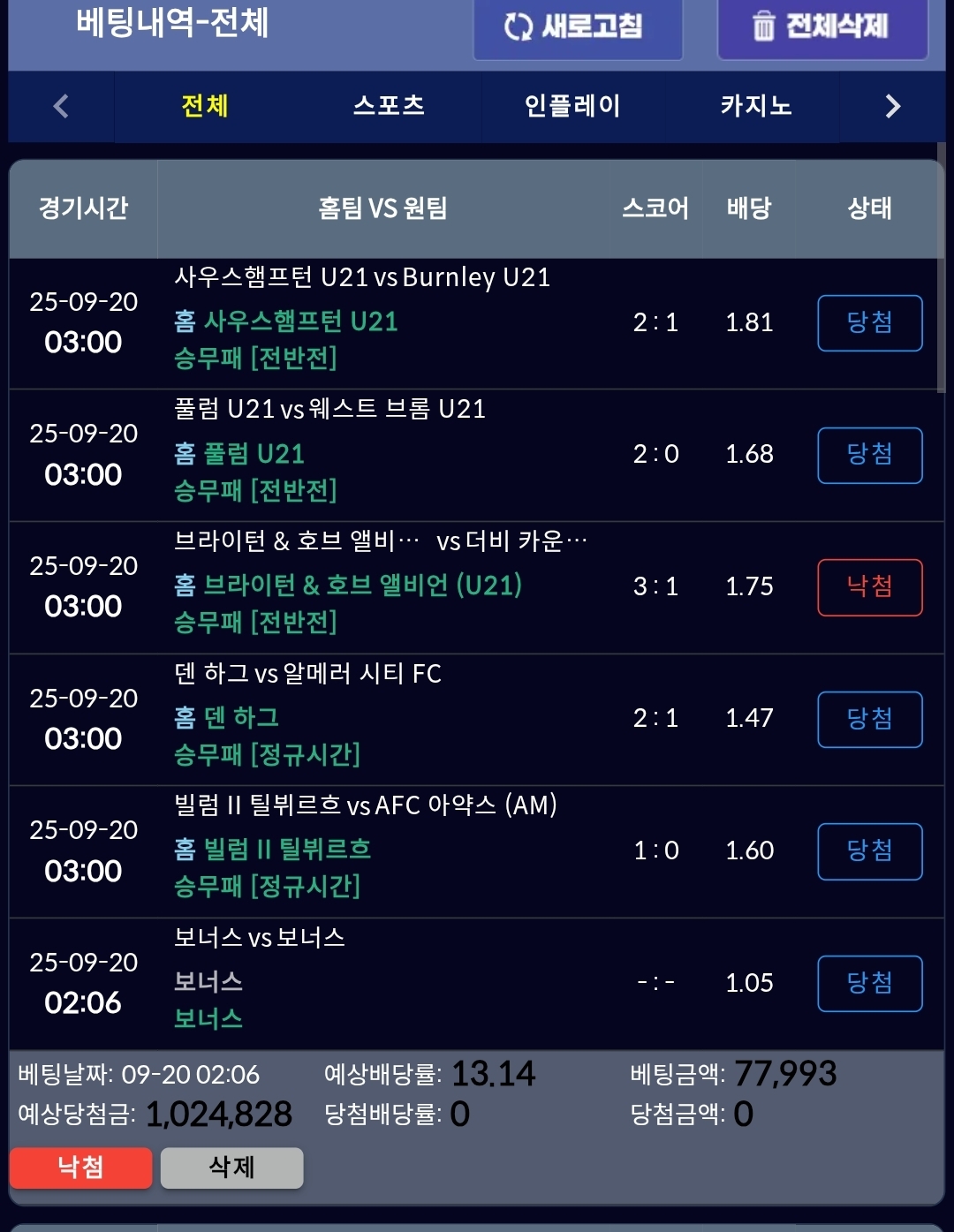Tap the red 낙첨 button below the summary

[80, 1168]
